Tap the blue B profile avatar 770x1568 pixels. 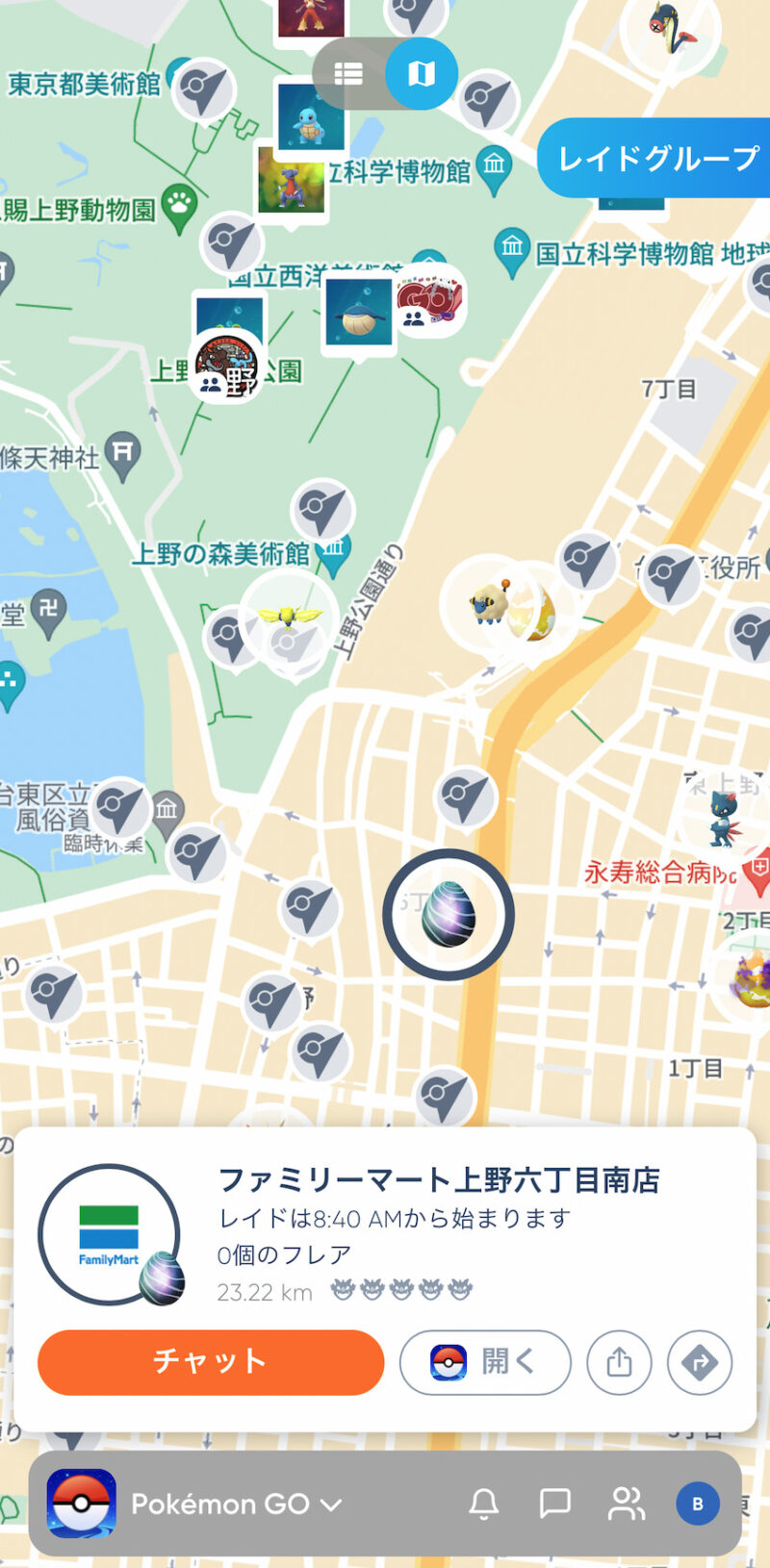click(x=697, y=1504)
